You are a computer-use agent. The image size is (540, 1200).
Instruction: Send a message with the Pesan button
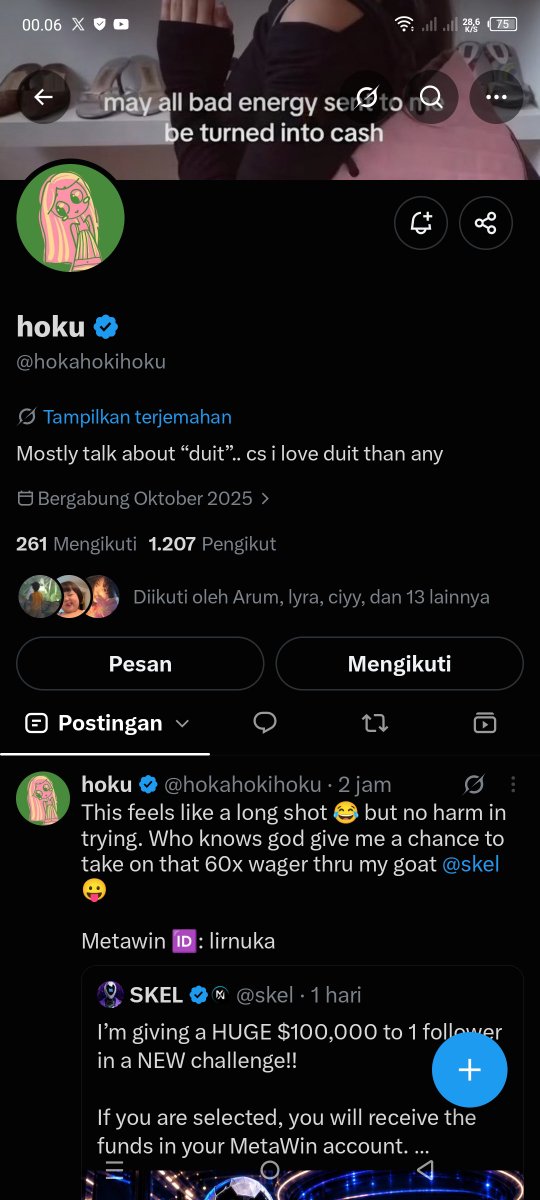(140, 664)
